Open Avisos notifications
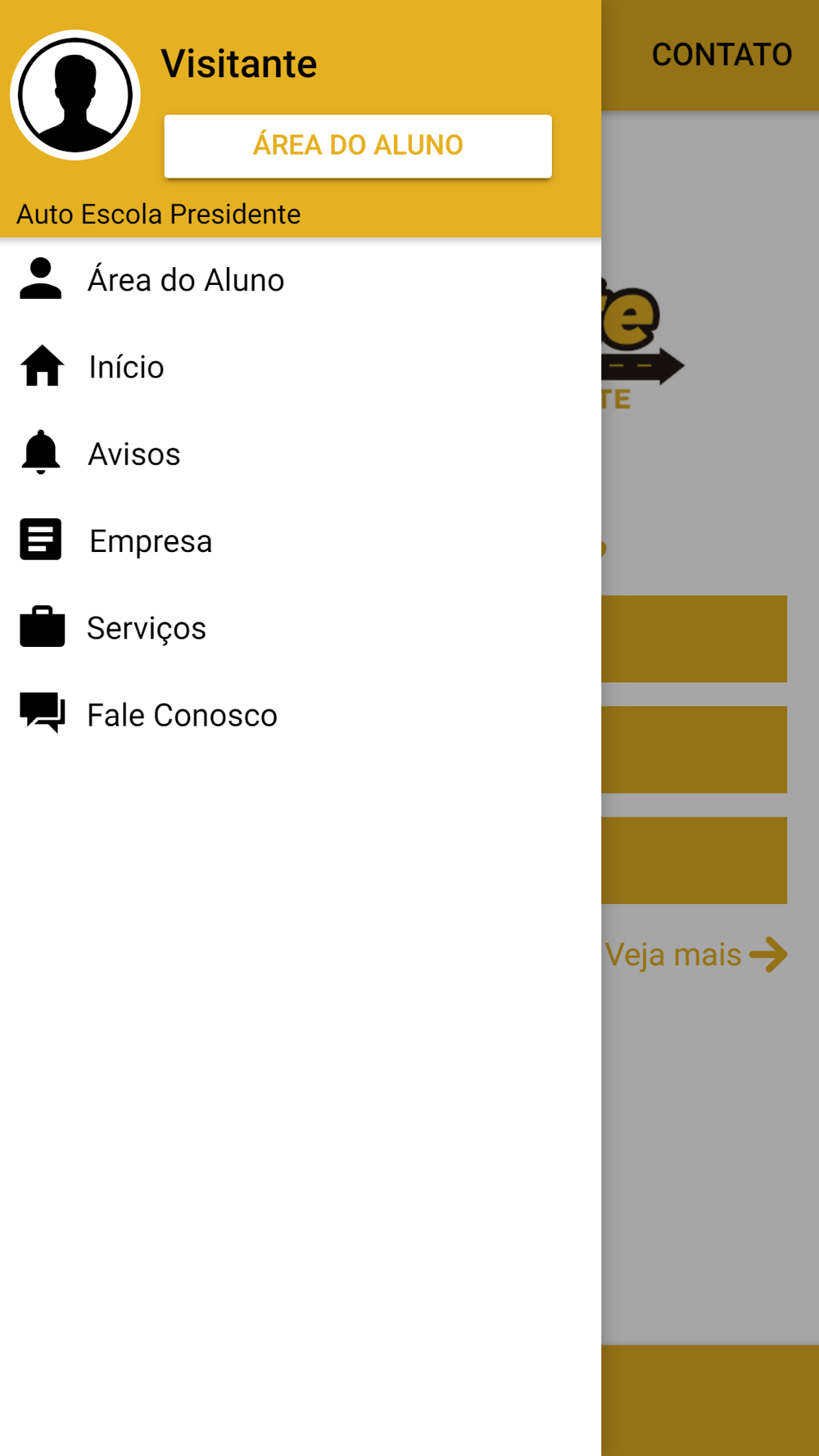819x1456 pixels. click(301, 454)
